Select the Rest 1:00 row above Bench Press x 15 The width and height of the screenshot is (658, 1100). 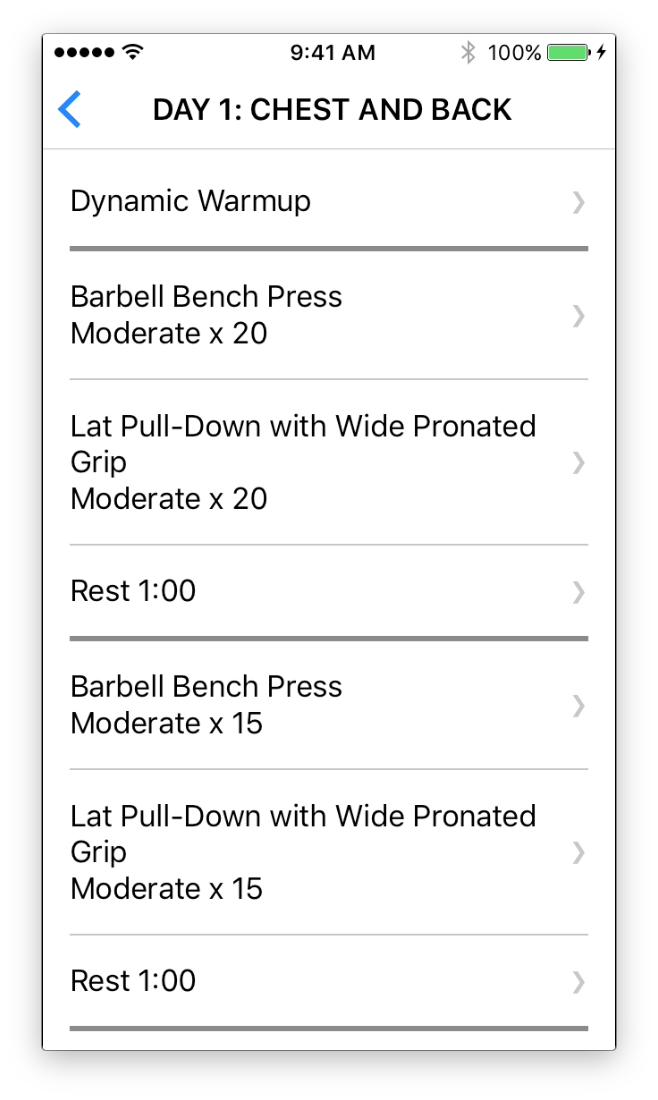tap(328, 591)
